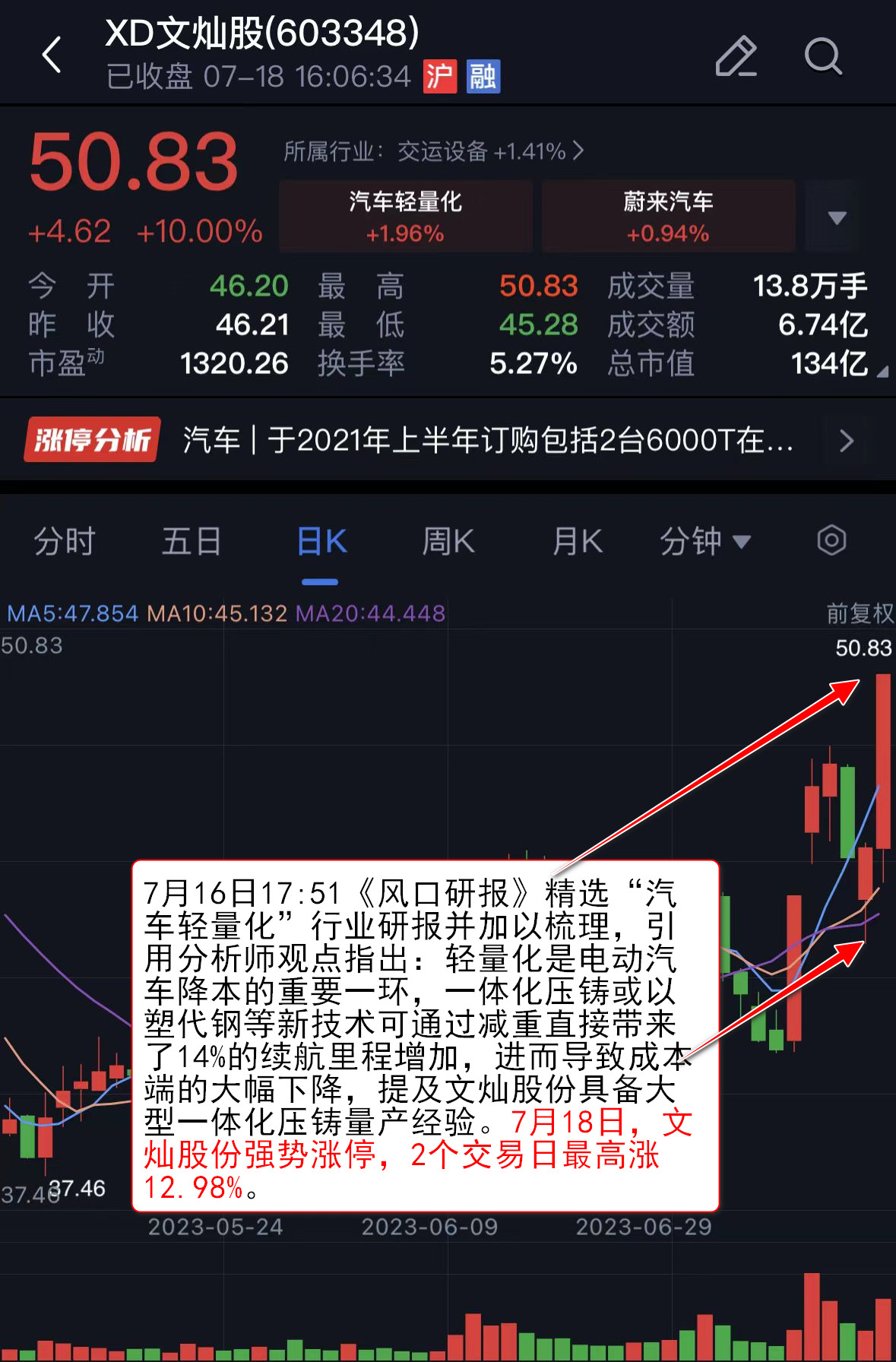The height and width of the screenshot is (1362, 896).
Task: Switch to the 五日 chart tab
Action: coord(191,542)
